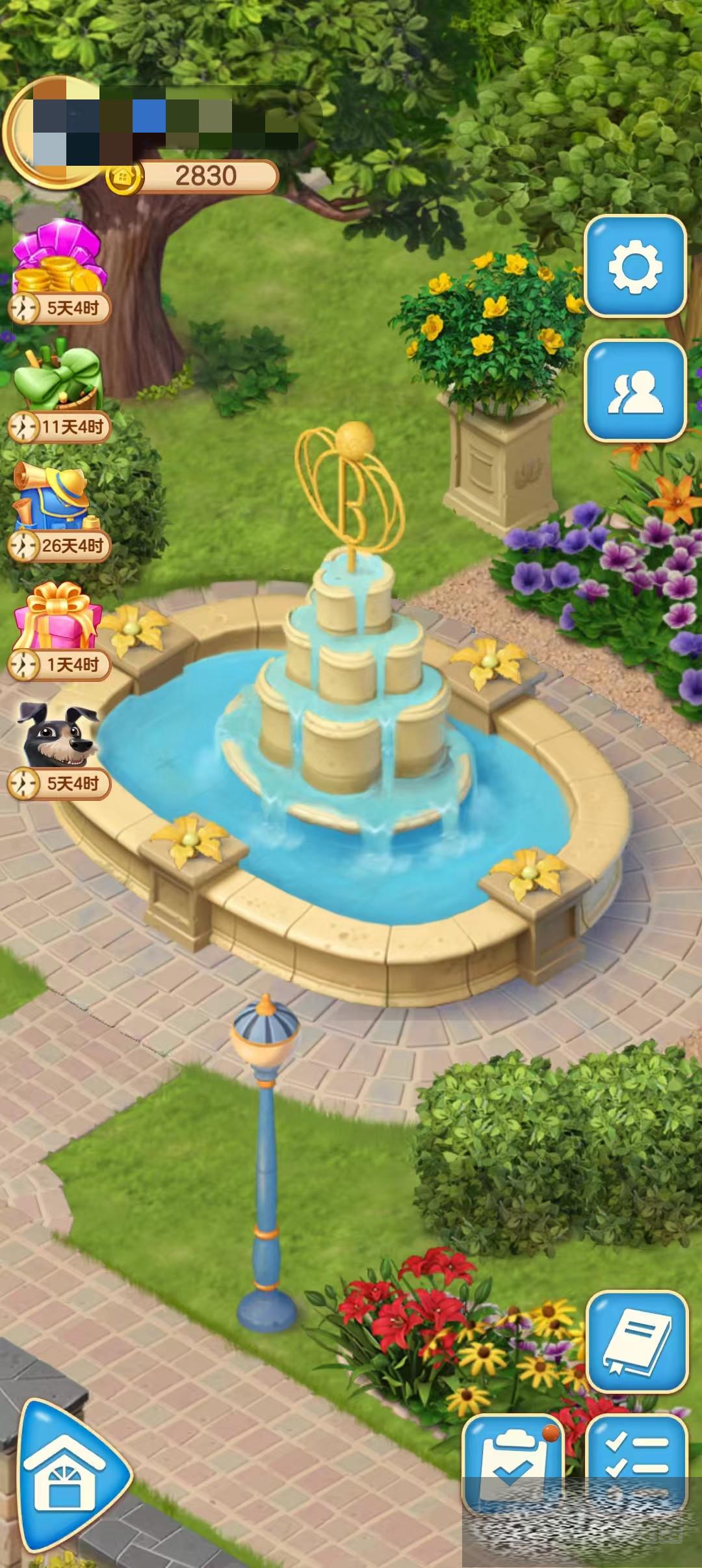Image resolution: width=702 pixels, height=1568 pixels.
Task: Open the book diary button
Action: (x=636, y=1340)
